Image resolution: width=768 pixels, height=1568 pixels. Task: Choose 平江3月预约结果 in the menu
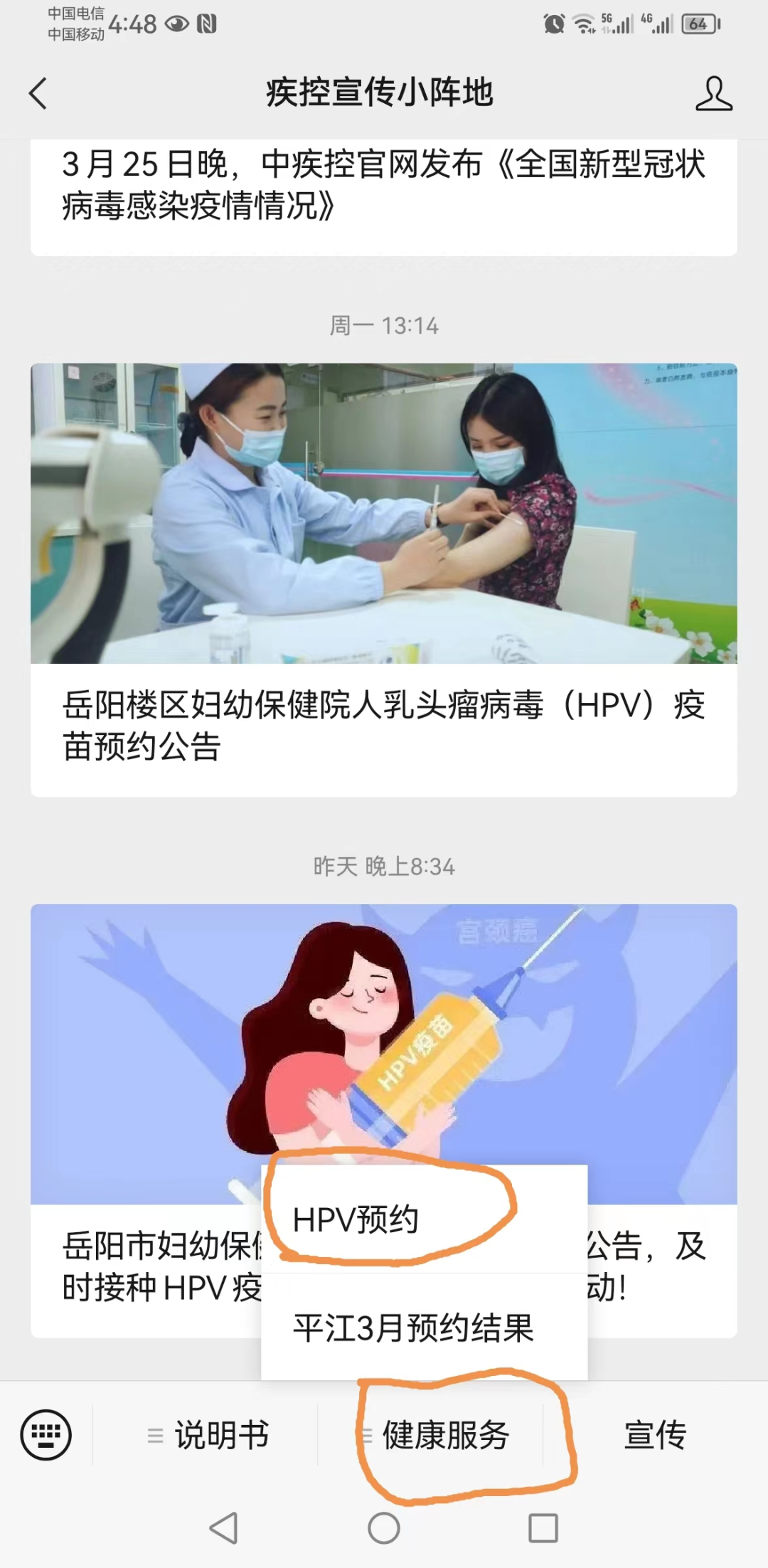click(414, 1328)
